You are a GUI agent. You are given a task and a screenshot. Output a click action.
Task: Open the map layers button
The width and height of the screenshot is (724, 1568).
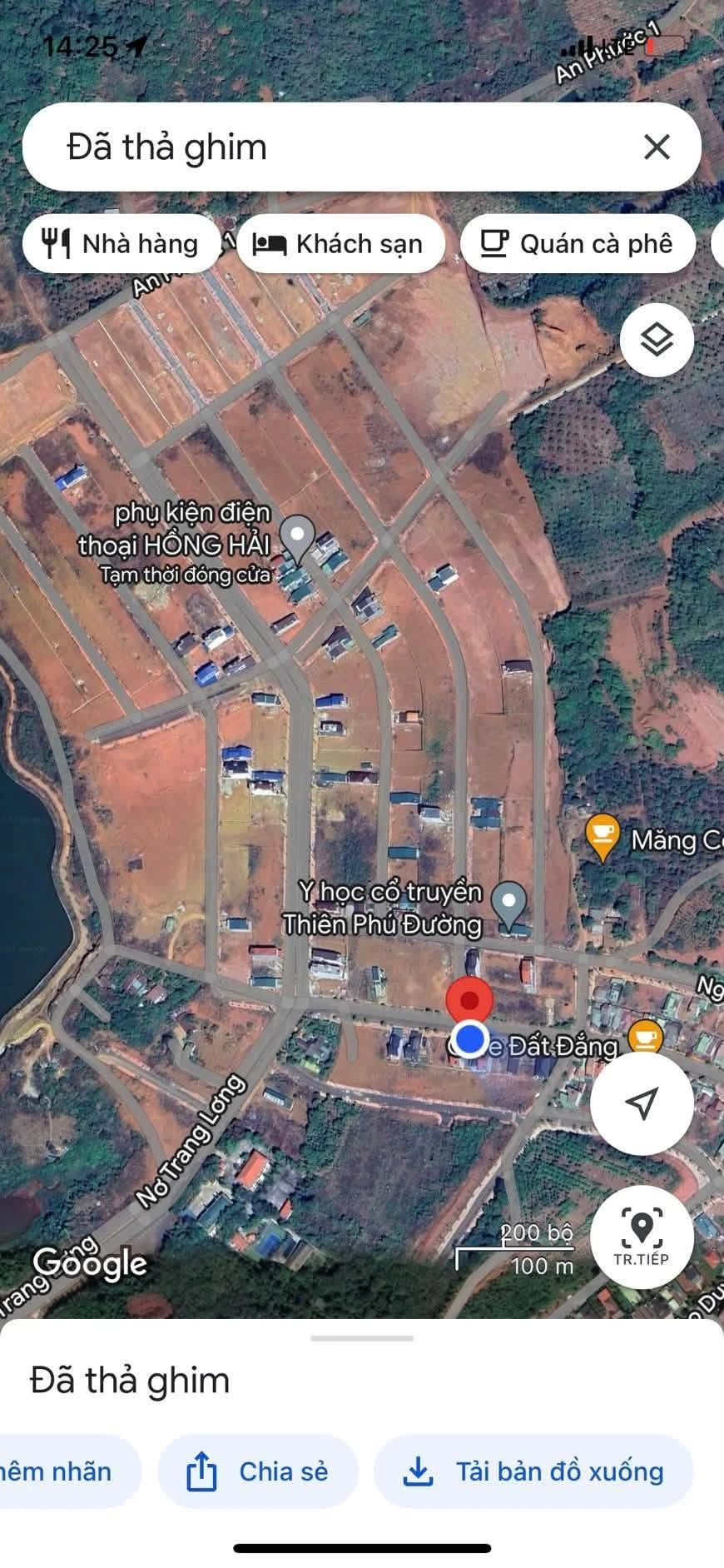click(657, 340)
